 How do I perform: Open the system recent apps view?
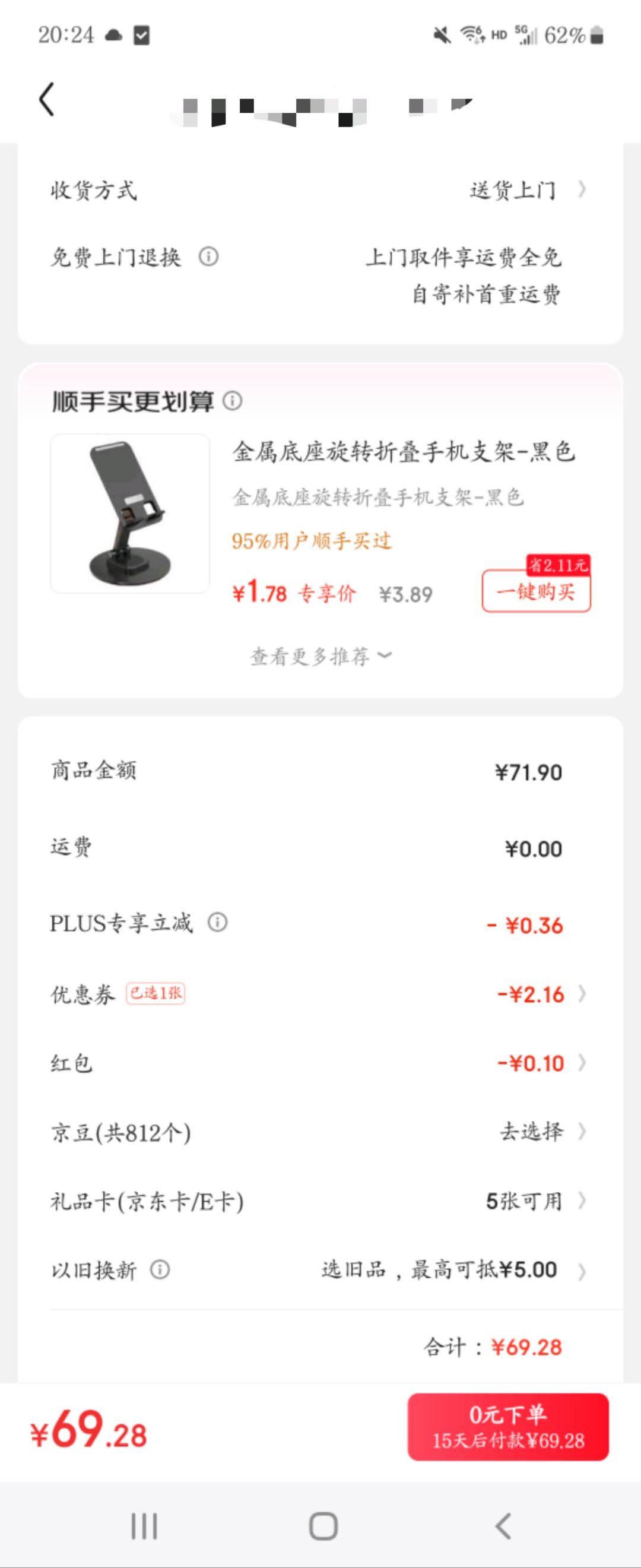pyautogui.click(x=144, y=1526)
